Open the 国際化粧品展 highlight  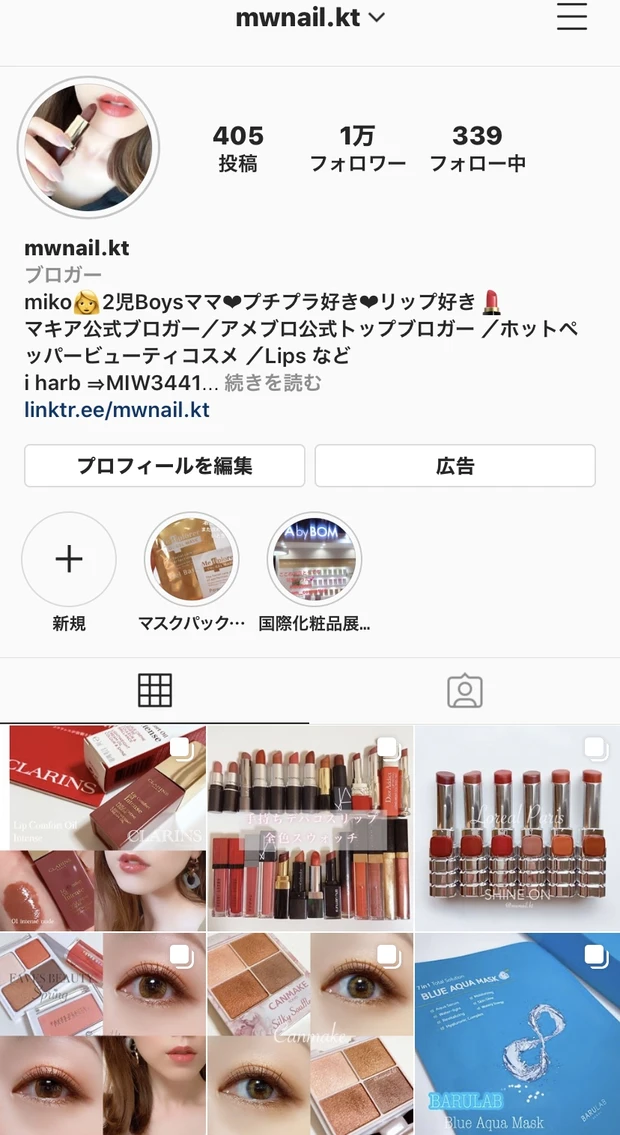[x=314, y=560]
